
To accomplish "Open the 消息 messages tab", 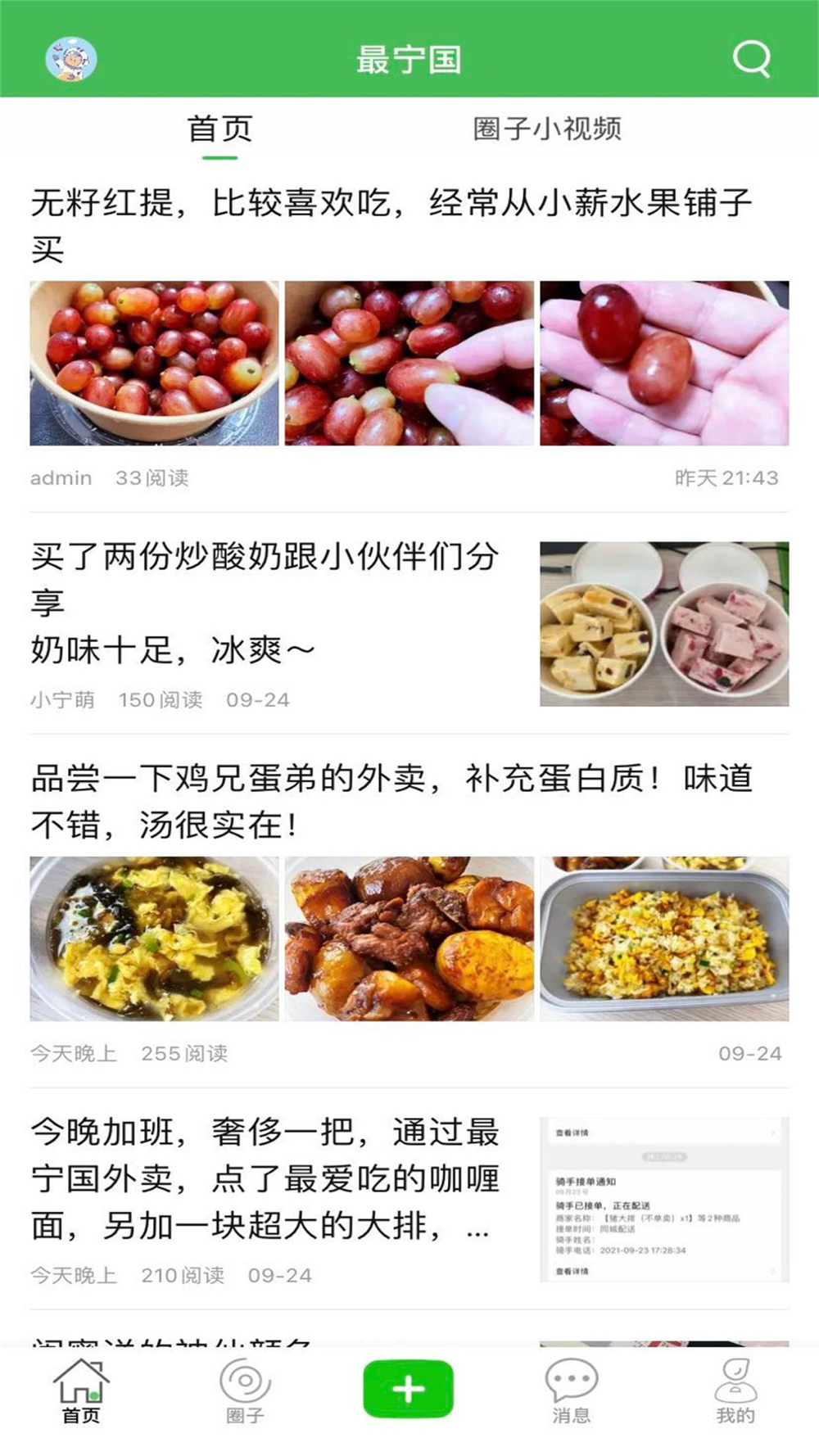I will (571, 1392).
